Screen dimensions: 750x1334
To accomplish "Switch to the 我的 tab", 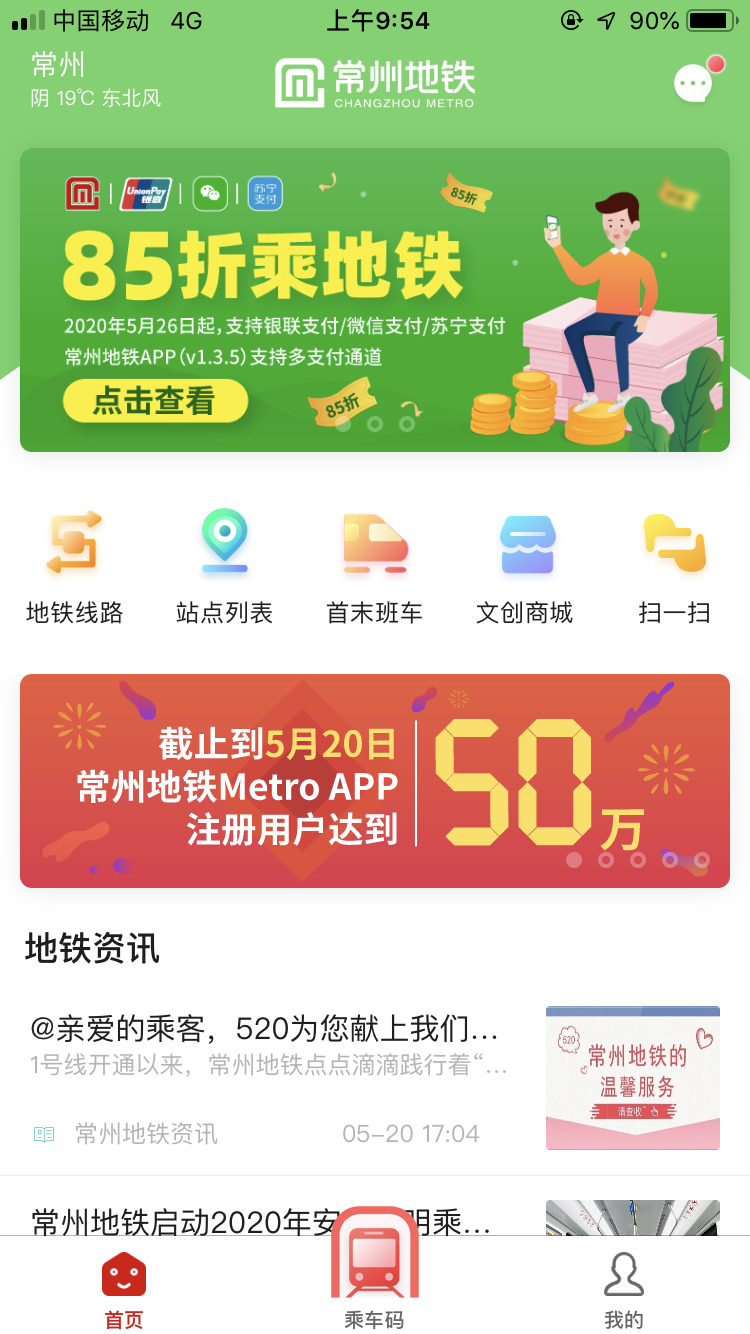I will 624,1290.
